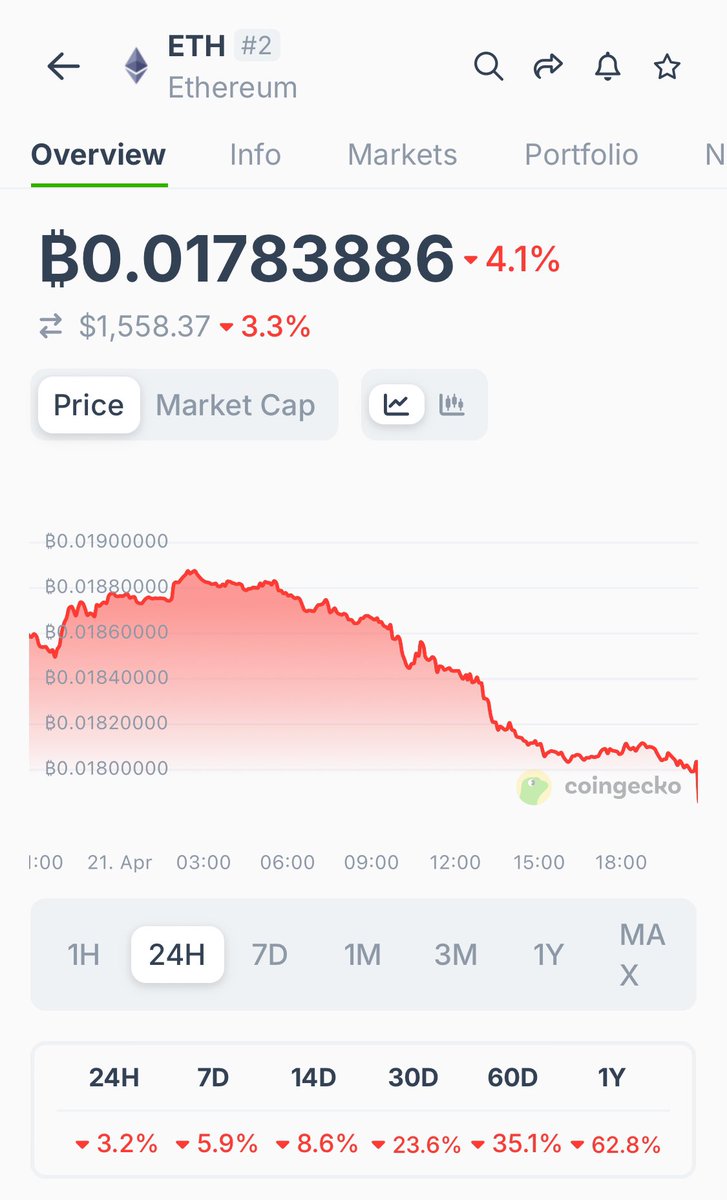Swap the BTC and USD price display
The image size is (727, 1200).
(51, 326)
